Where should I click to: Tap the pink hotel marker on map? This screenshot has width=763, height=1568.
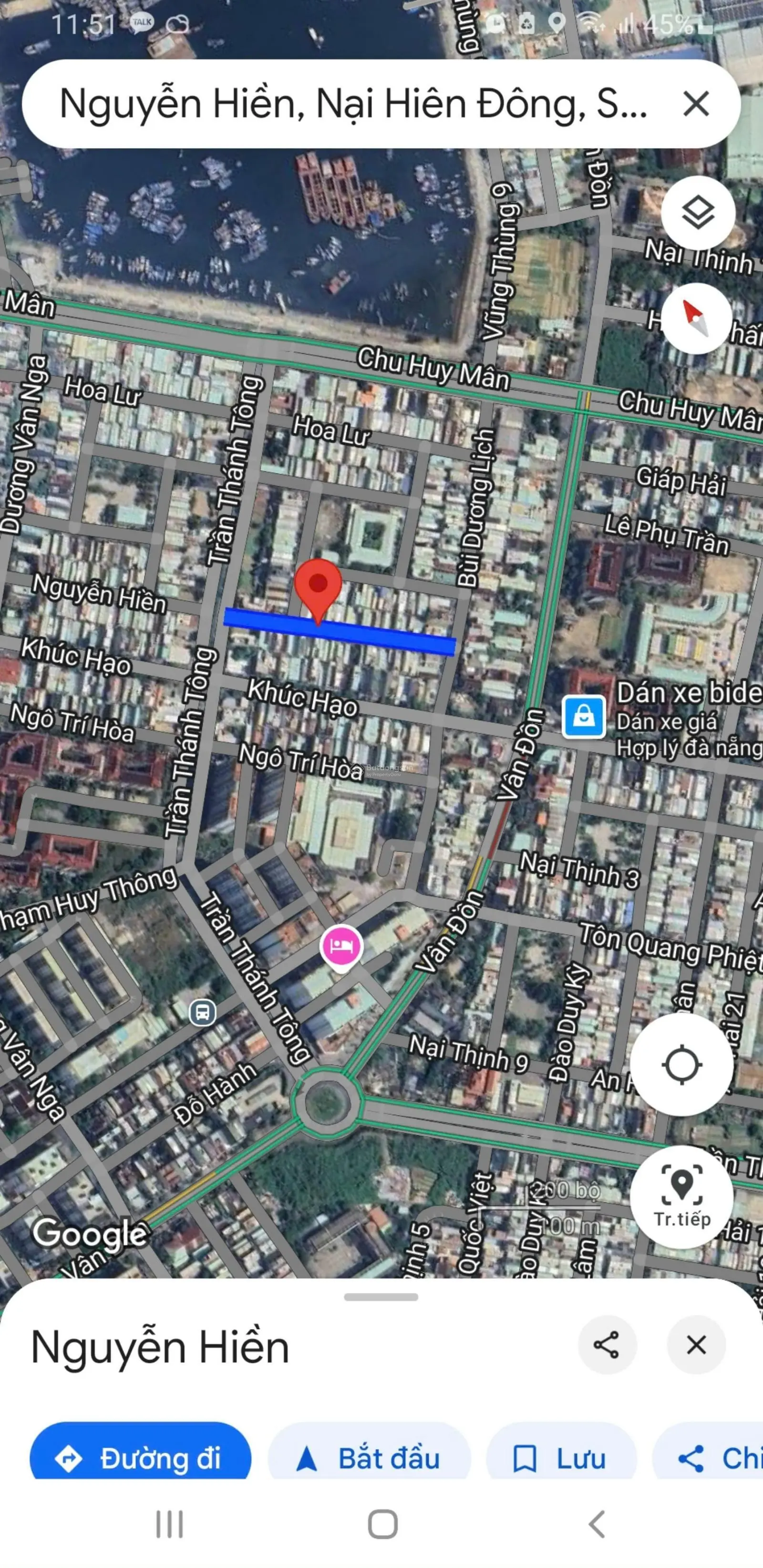click(341, 946)
